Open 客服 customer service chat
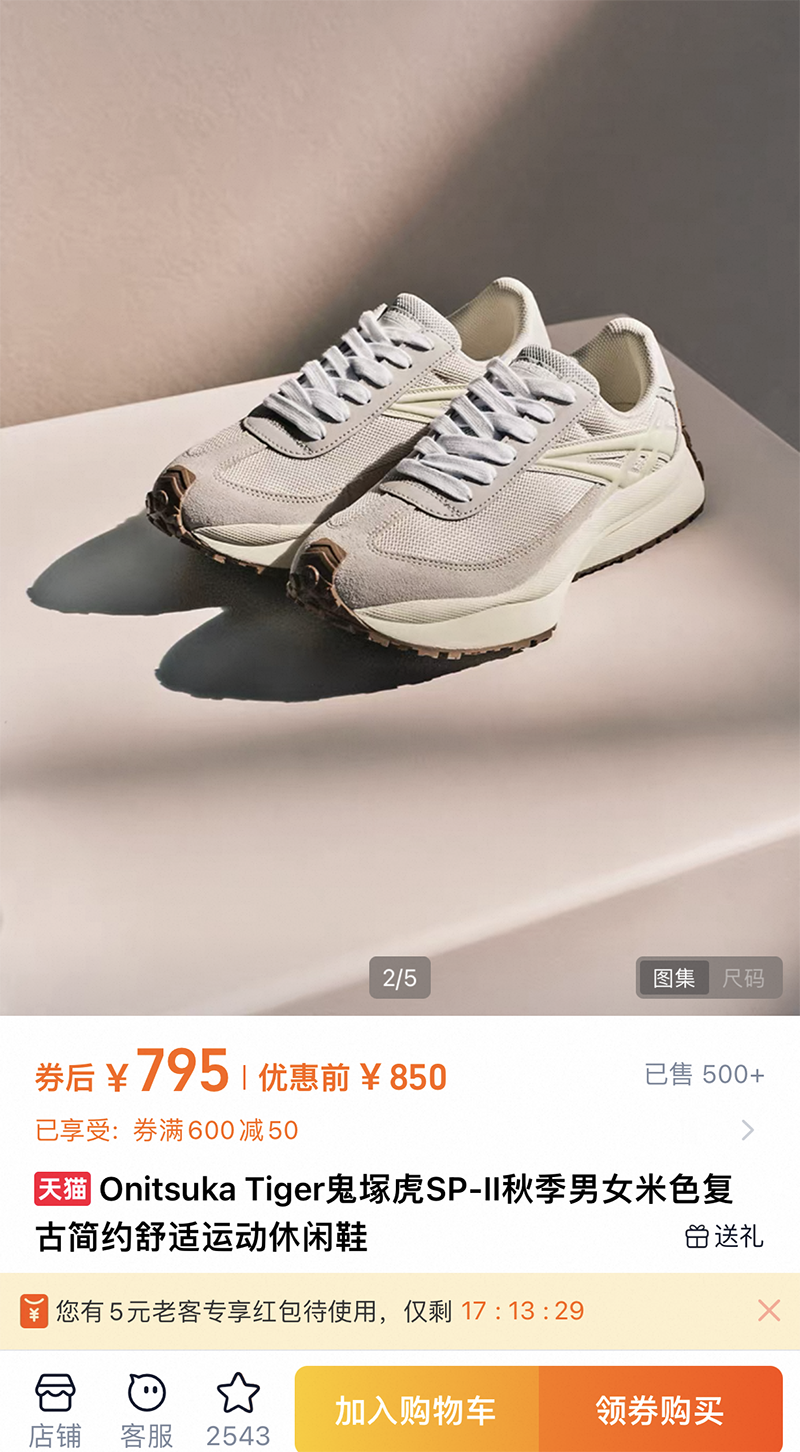This screenshot has height=1452, width=800. 145,1405
